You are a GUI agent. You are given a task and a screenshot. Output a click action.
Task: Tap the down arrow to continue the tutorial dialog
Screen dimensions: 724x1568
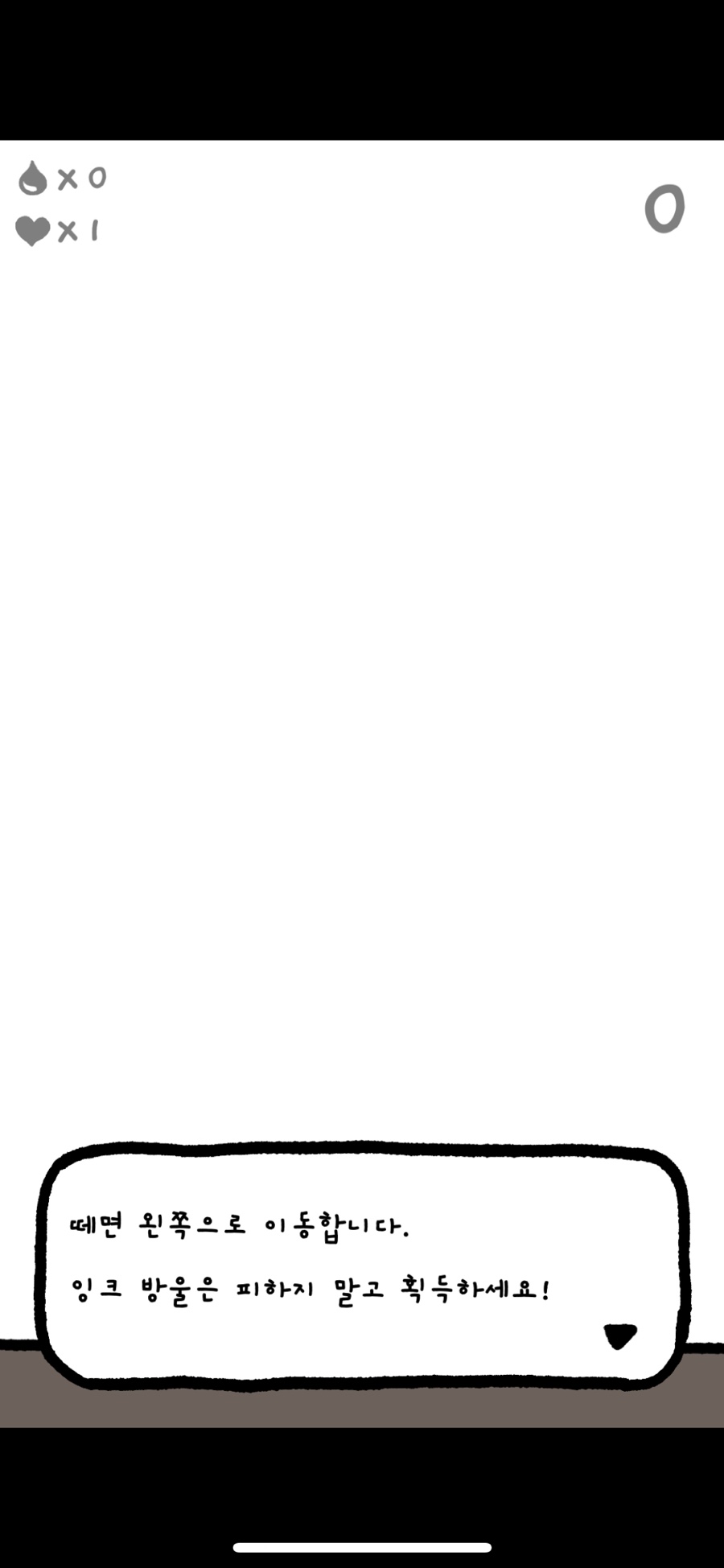620,1335
